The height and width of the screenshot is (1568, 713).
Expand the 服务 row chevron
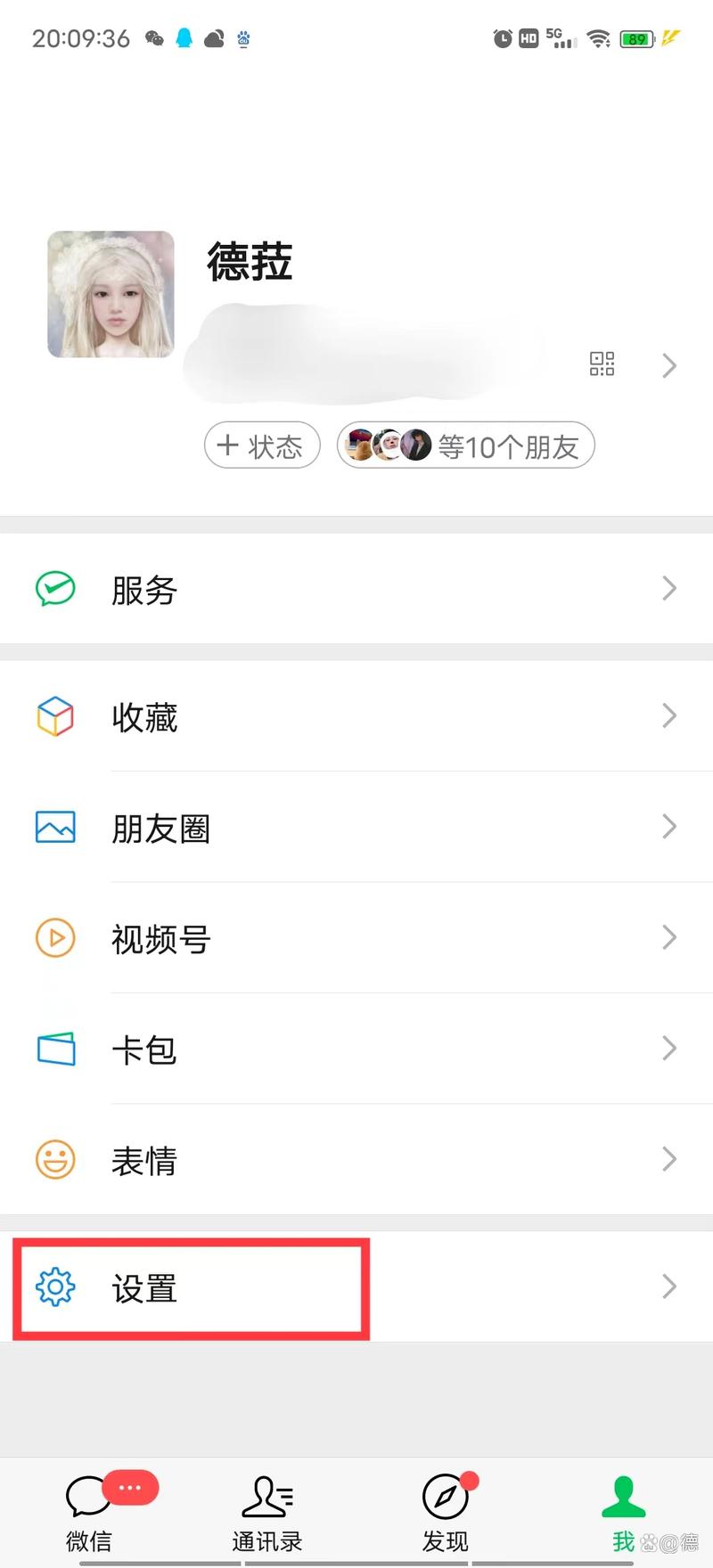(669, 588)
